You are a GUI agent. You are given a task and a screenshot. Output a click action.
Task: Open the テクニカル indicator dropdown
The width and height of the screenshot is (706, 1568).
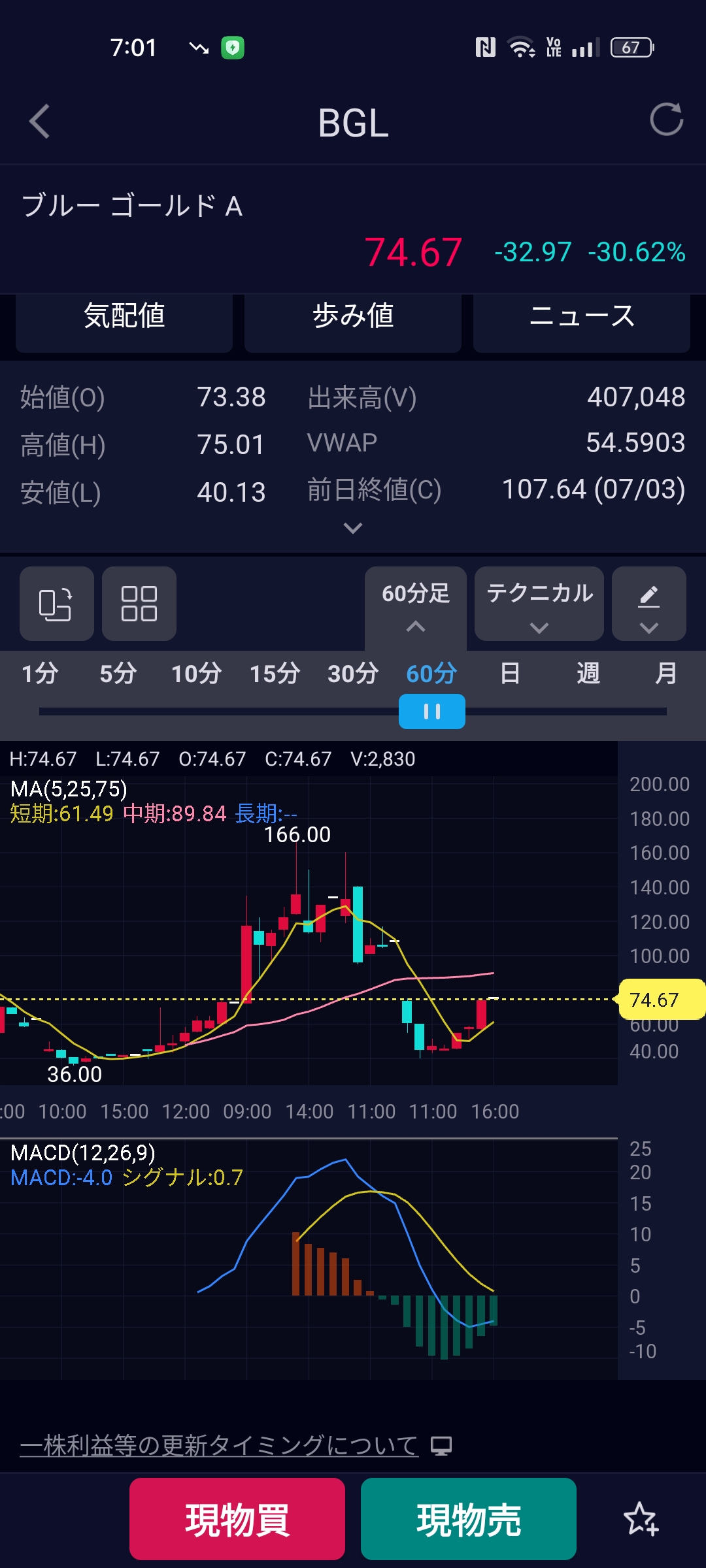(x=539, y=604)
